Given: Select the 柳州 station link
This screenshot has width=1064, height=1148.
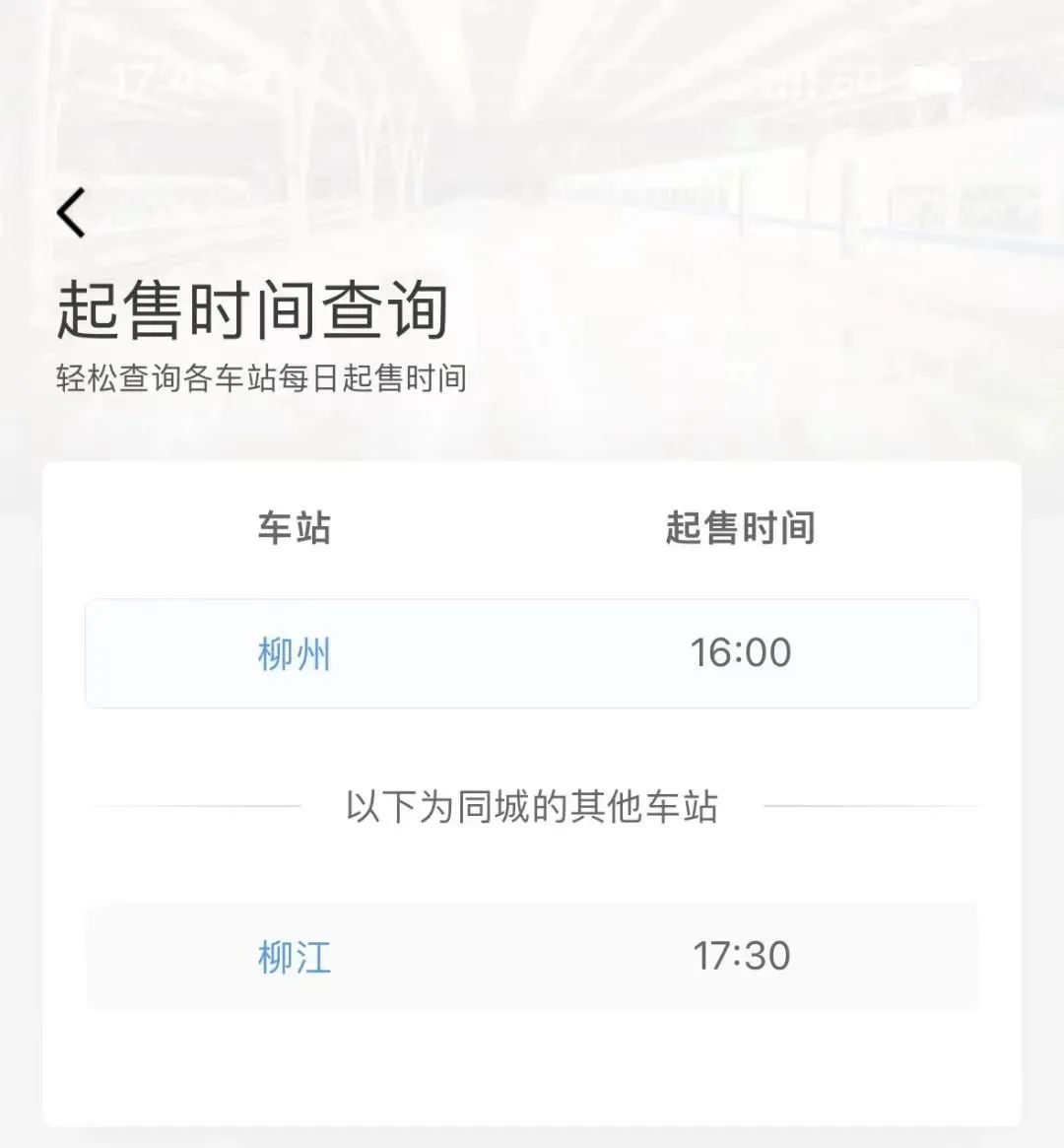Looking at the screenshot, I should point(296,651).
